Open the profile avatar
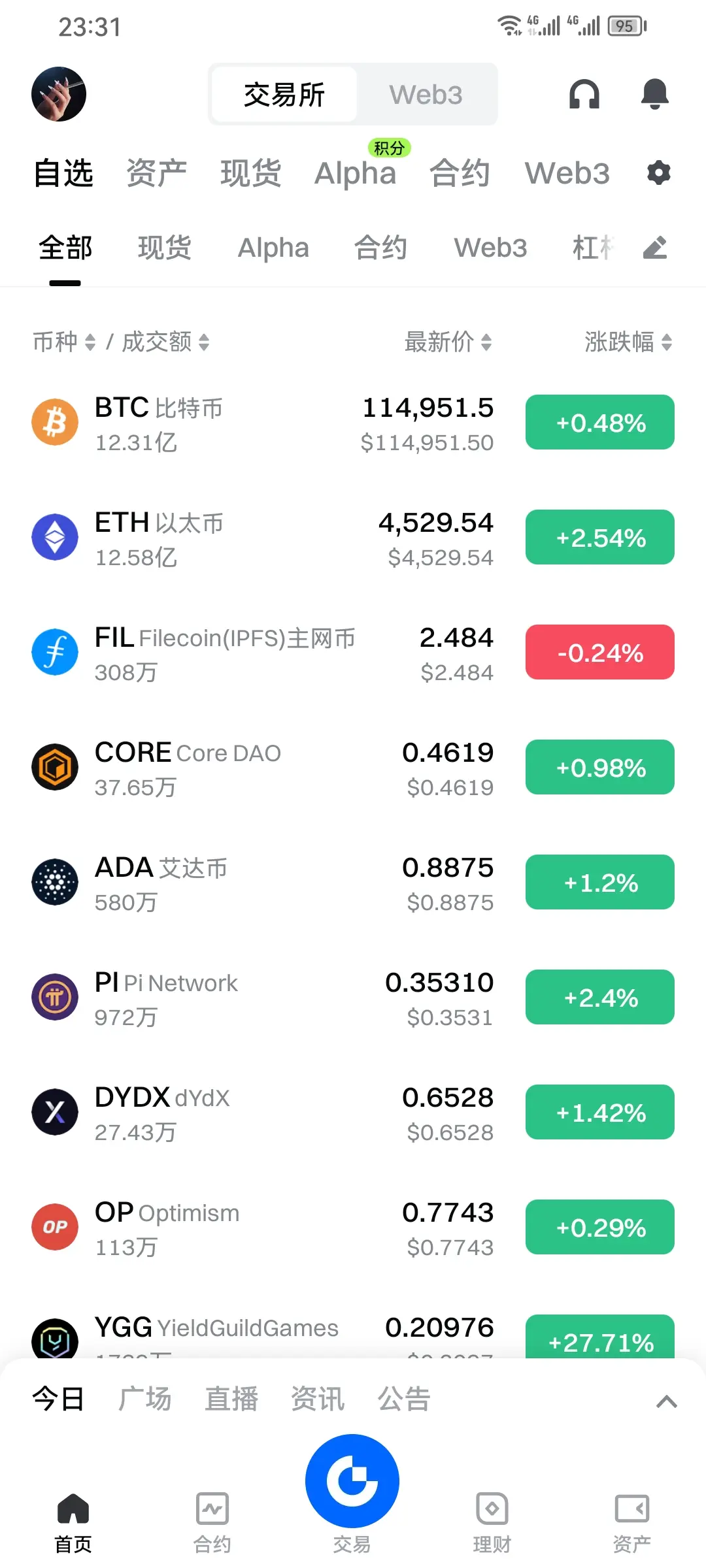Image resolution: width=706 pixels, height=1568 pixels. pyautogui.click(x=59, y=94)
